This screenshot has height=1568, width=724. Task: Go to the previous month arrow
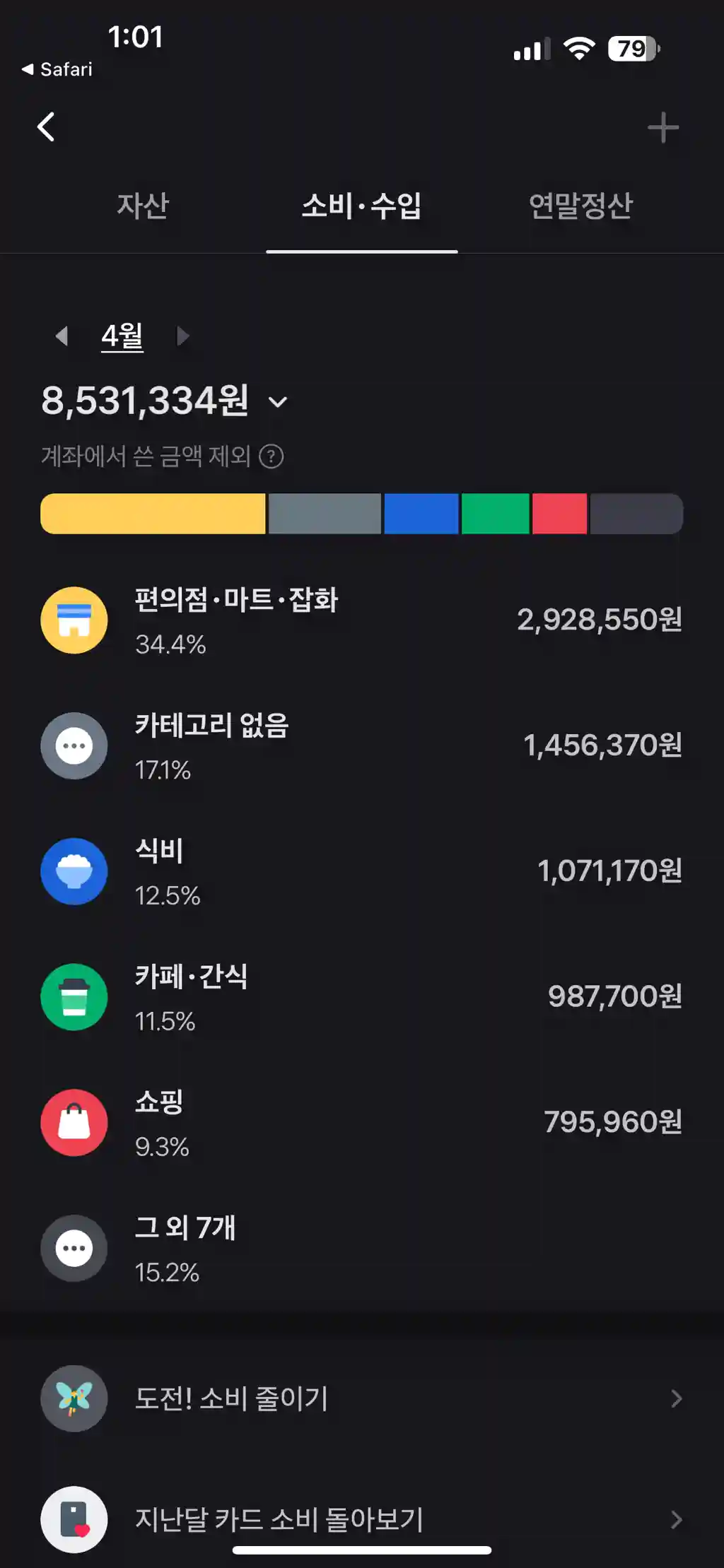(x=62, y=336)
